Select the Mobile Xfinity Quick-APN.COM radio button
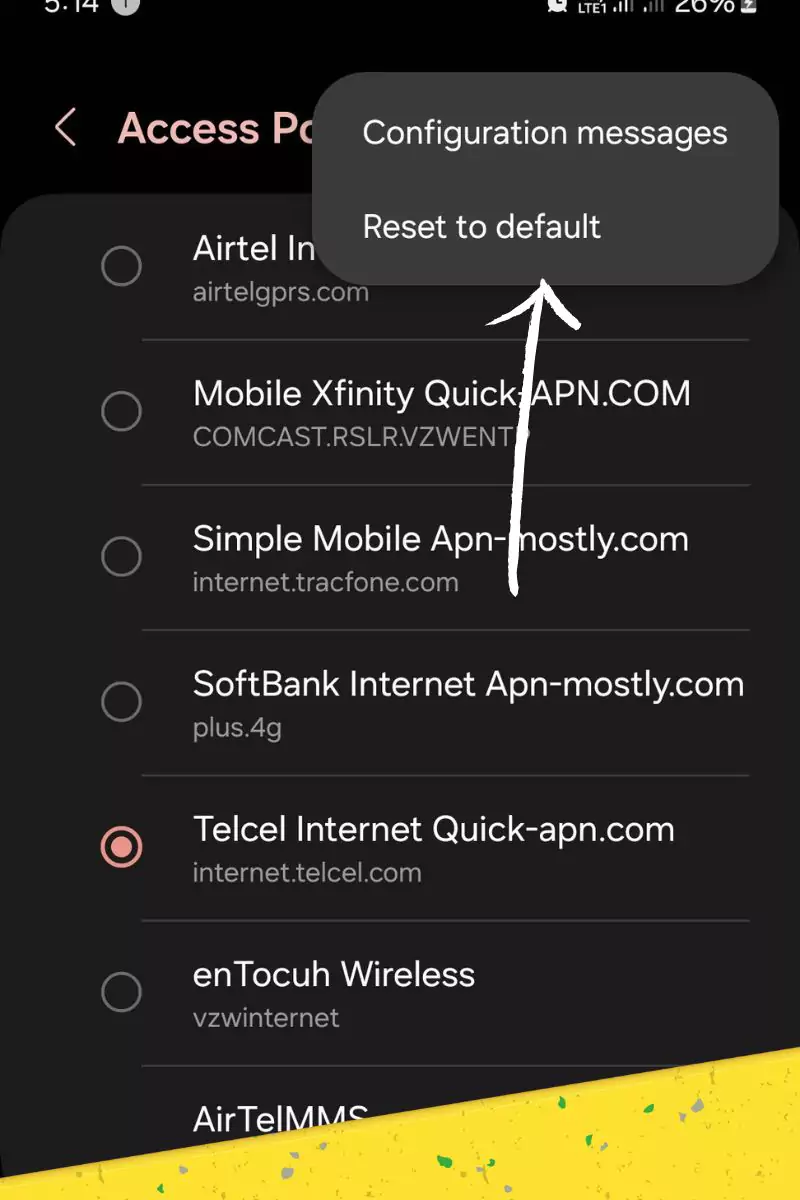The image size is (800, 1200). tap(122, 411)
